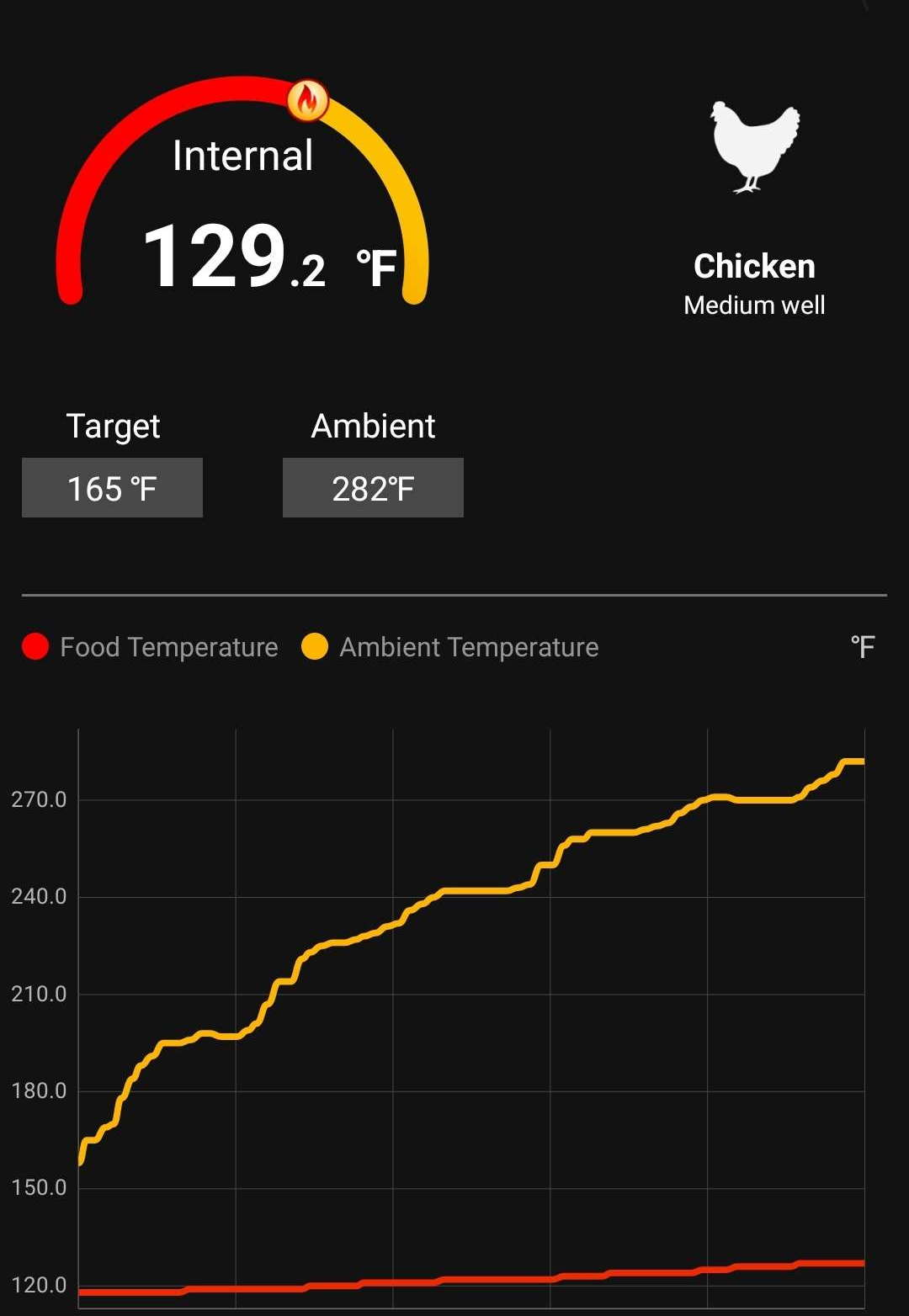The width and height of the screenshot is (909, 1316).
Task: Toggle the Ambient Temperature chart line
Action: (x=450, y=647)
